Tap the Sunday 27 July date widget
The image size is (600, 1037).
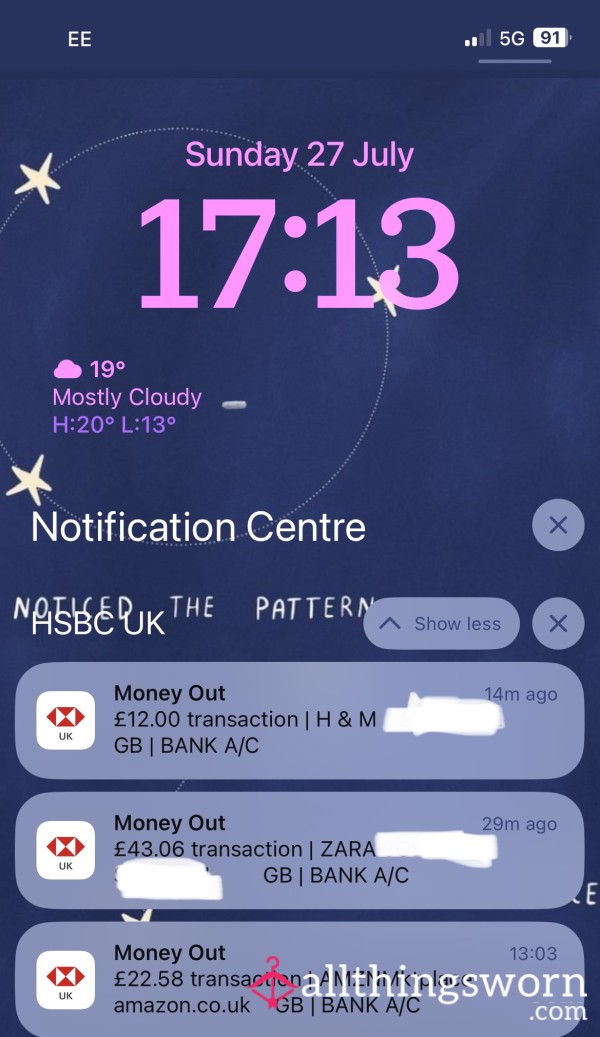300,155
